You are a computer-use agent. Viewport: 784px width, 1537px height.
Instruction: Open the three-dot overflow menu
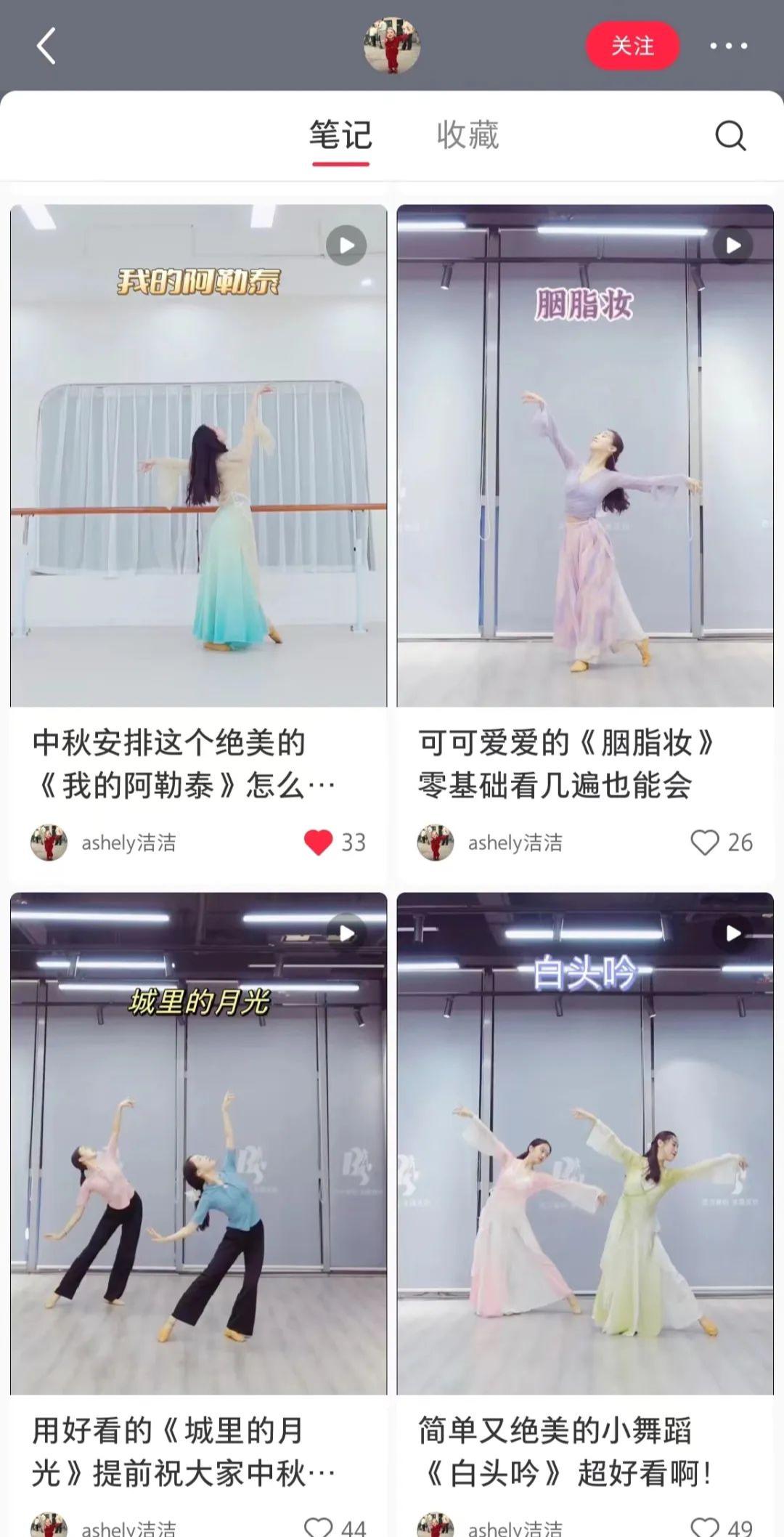pos(728,46)
